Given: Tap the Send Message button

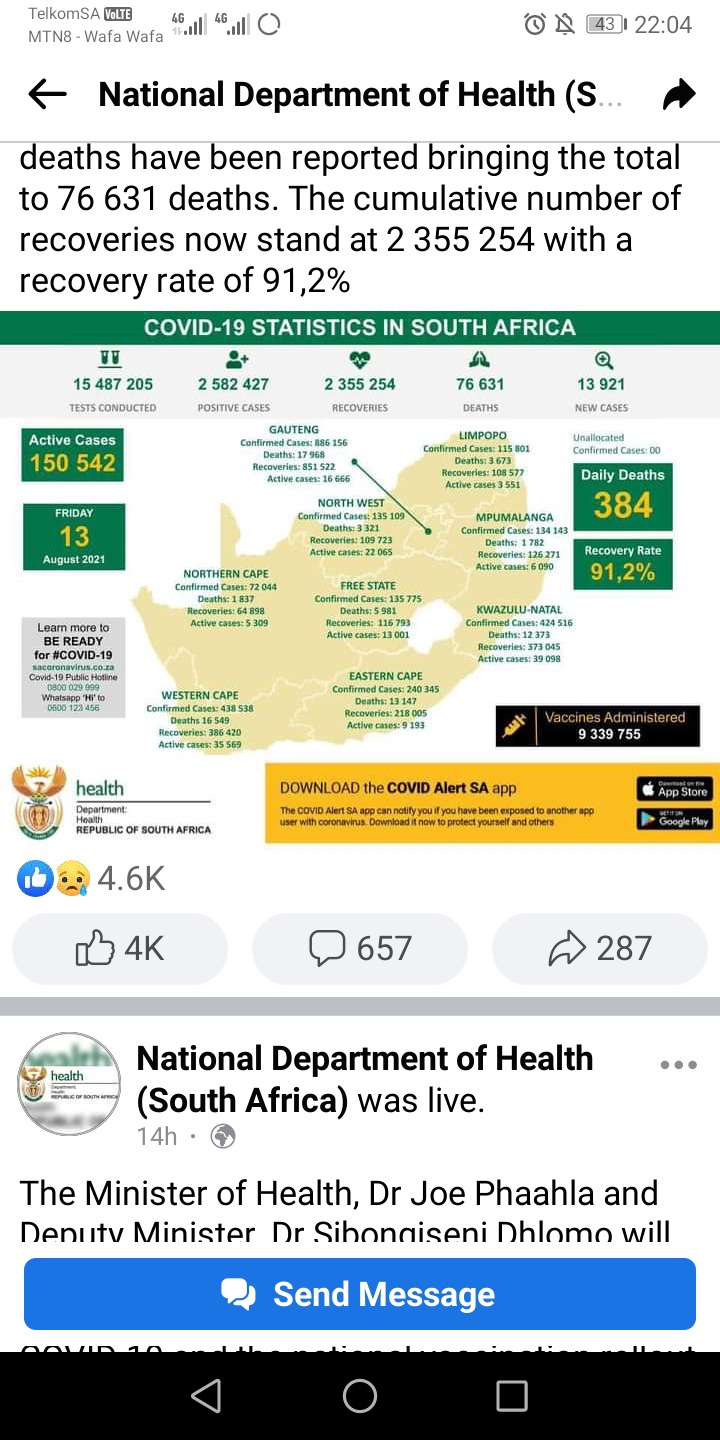Looking at the screenshot, I should [360, 1294].
